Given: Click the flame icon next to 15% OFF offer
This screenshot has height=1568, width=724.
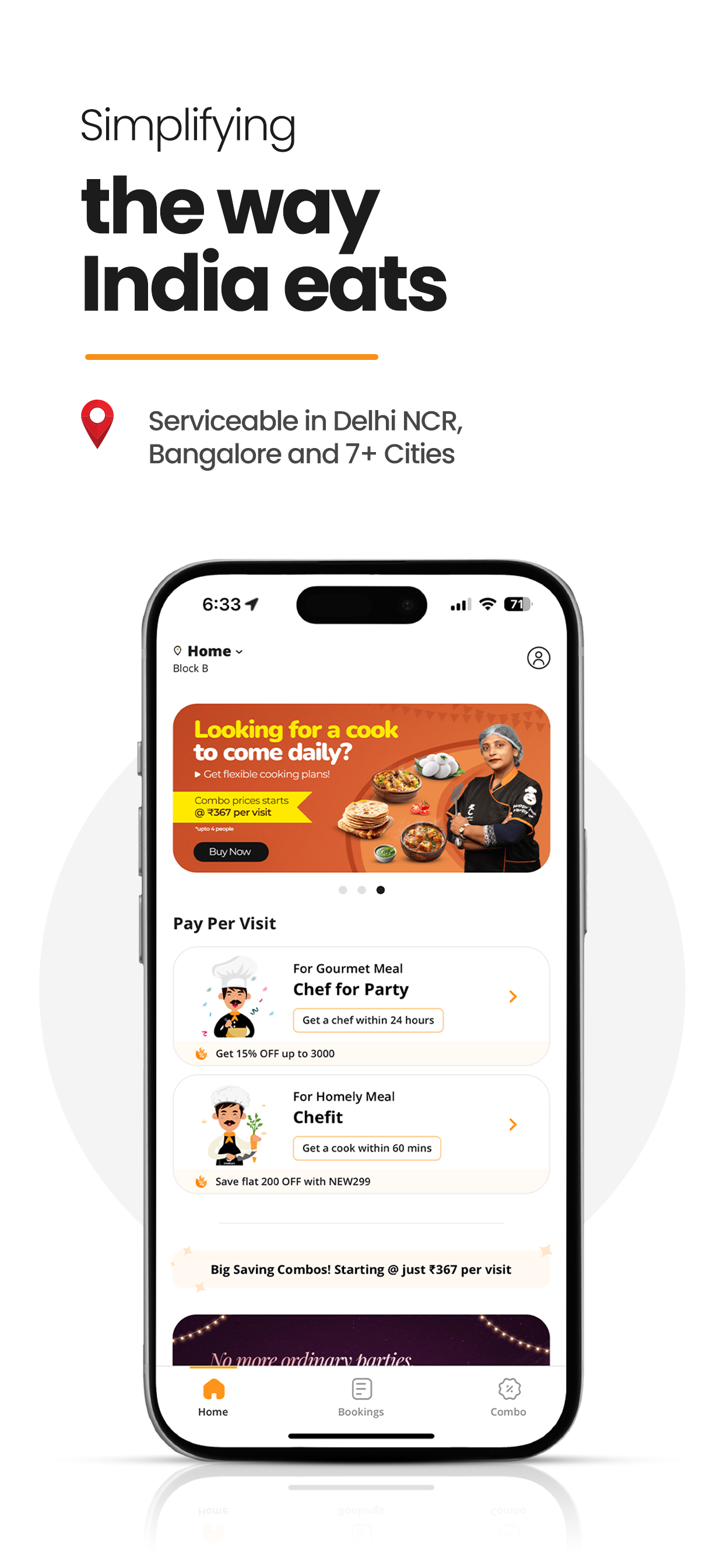Looking at the screenshot, I should pos(201,1053).
